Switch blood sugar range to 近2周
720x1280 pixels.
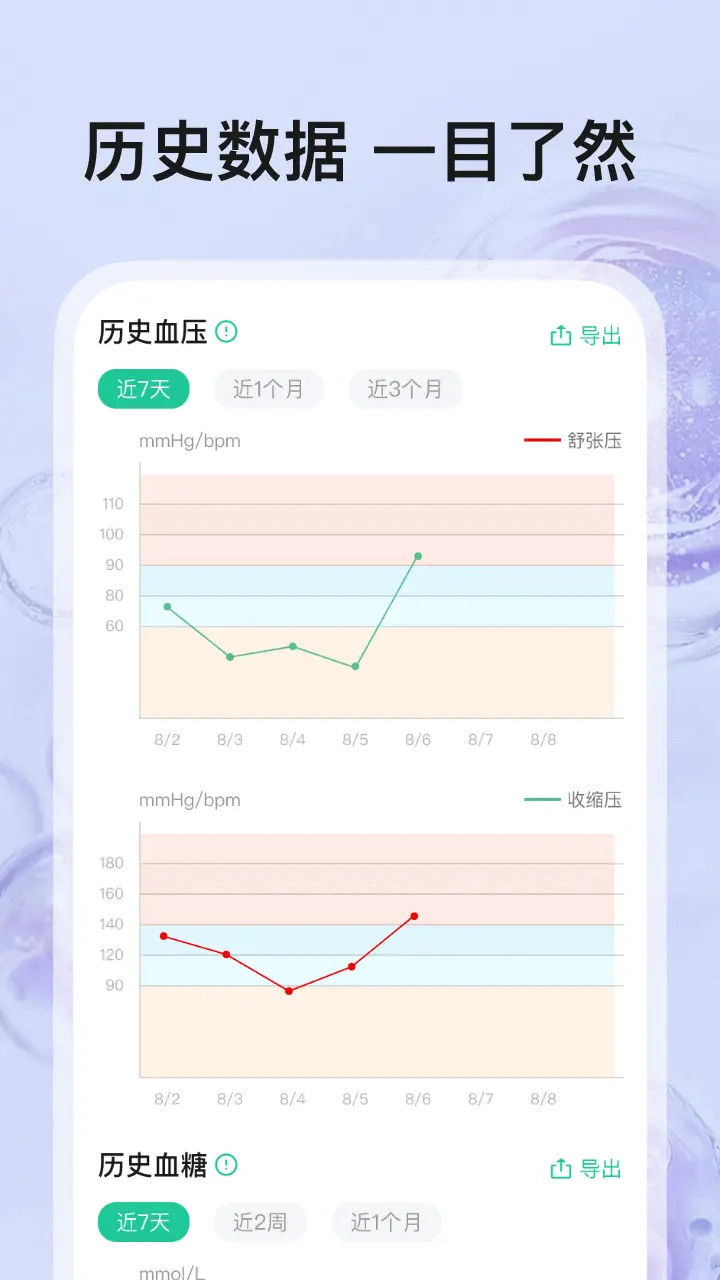click(260, 1222)
